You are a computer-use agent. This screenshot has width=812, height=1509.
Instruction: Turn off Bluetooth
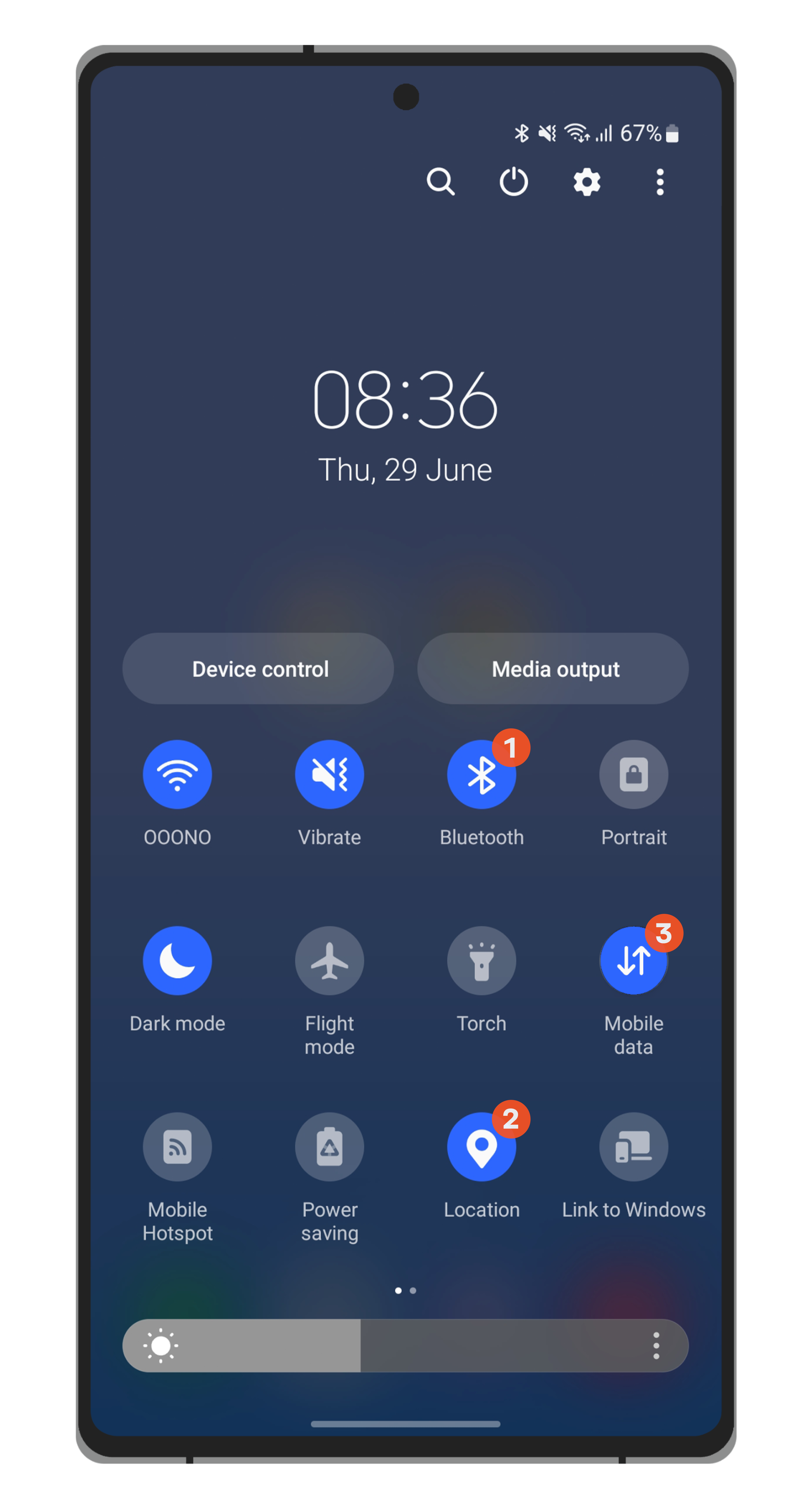click(481, 774)
